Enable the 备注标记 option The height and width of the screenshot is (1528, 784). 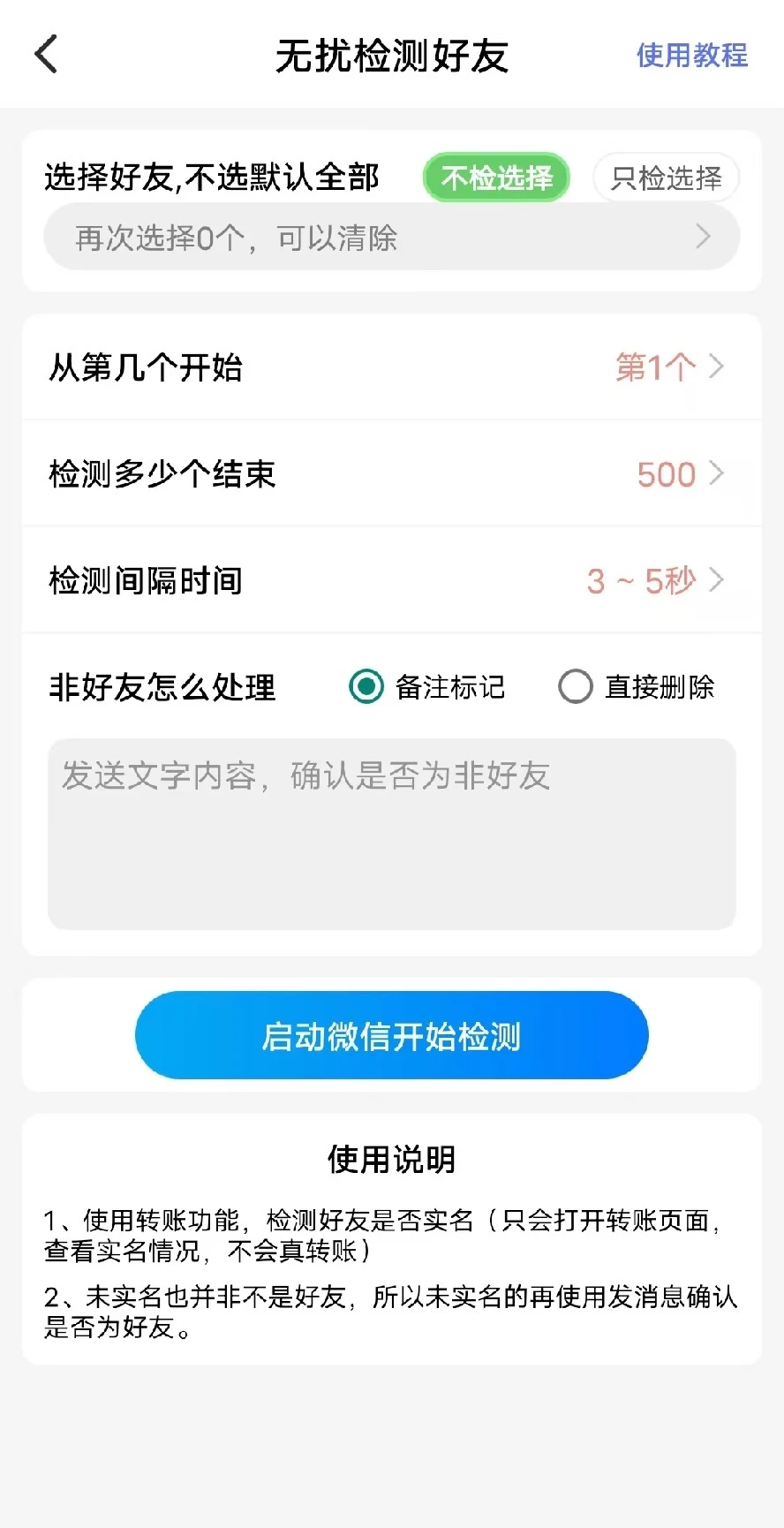point(367,686)
